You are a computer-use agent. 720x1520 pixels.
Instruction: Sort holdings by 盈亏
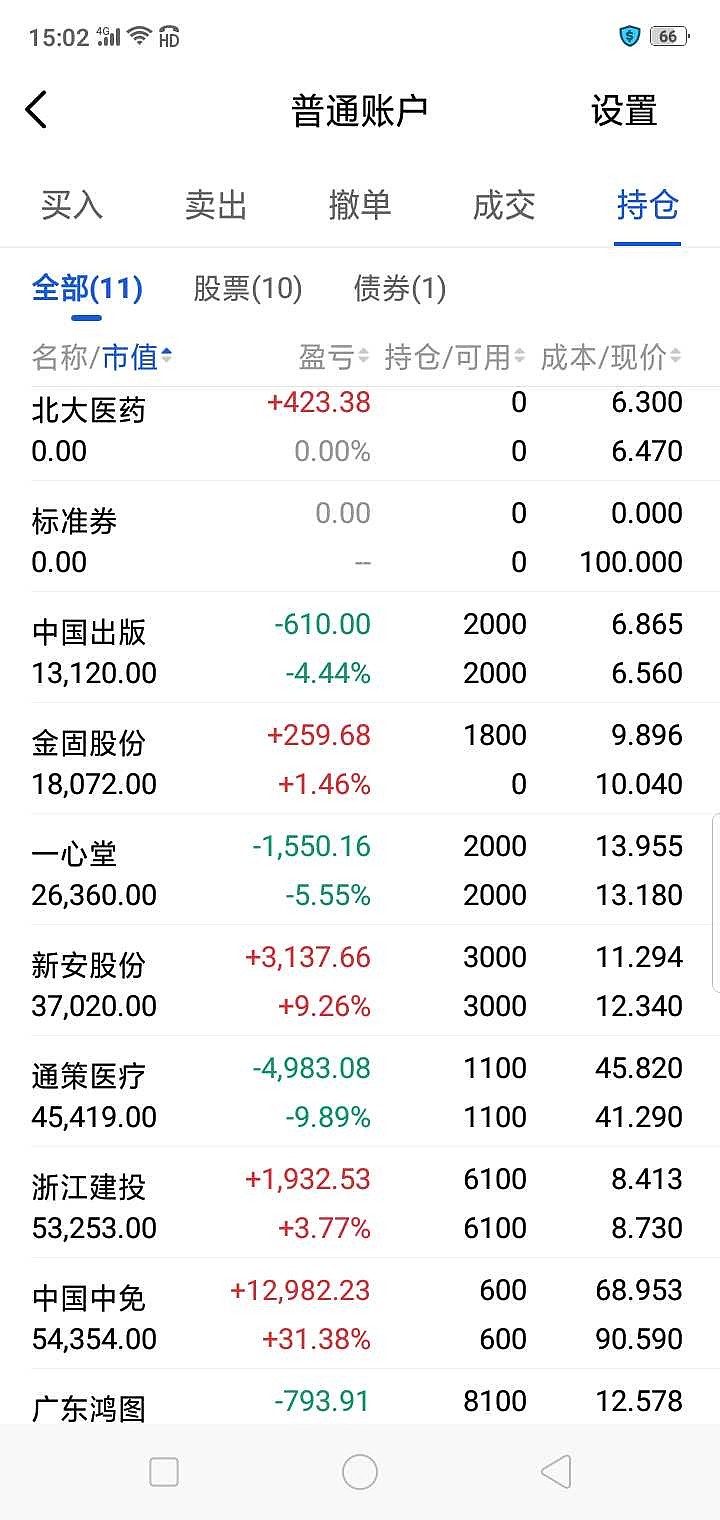[x=334, y=356]
